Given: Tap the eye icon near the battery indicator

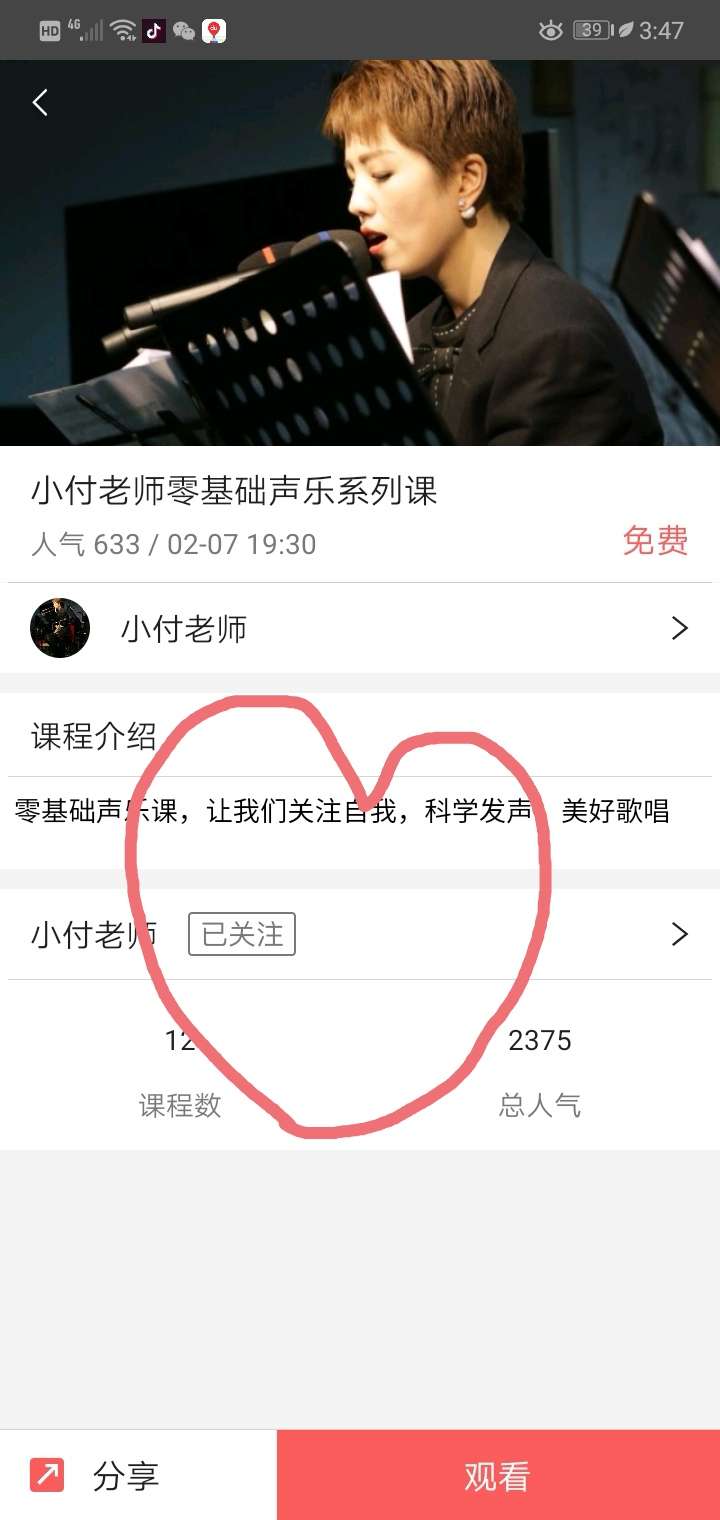Looking at the screenshot, I should pos(551,30).
